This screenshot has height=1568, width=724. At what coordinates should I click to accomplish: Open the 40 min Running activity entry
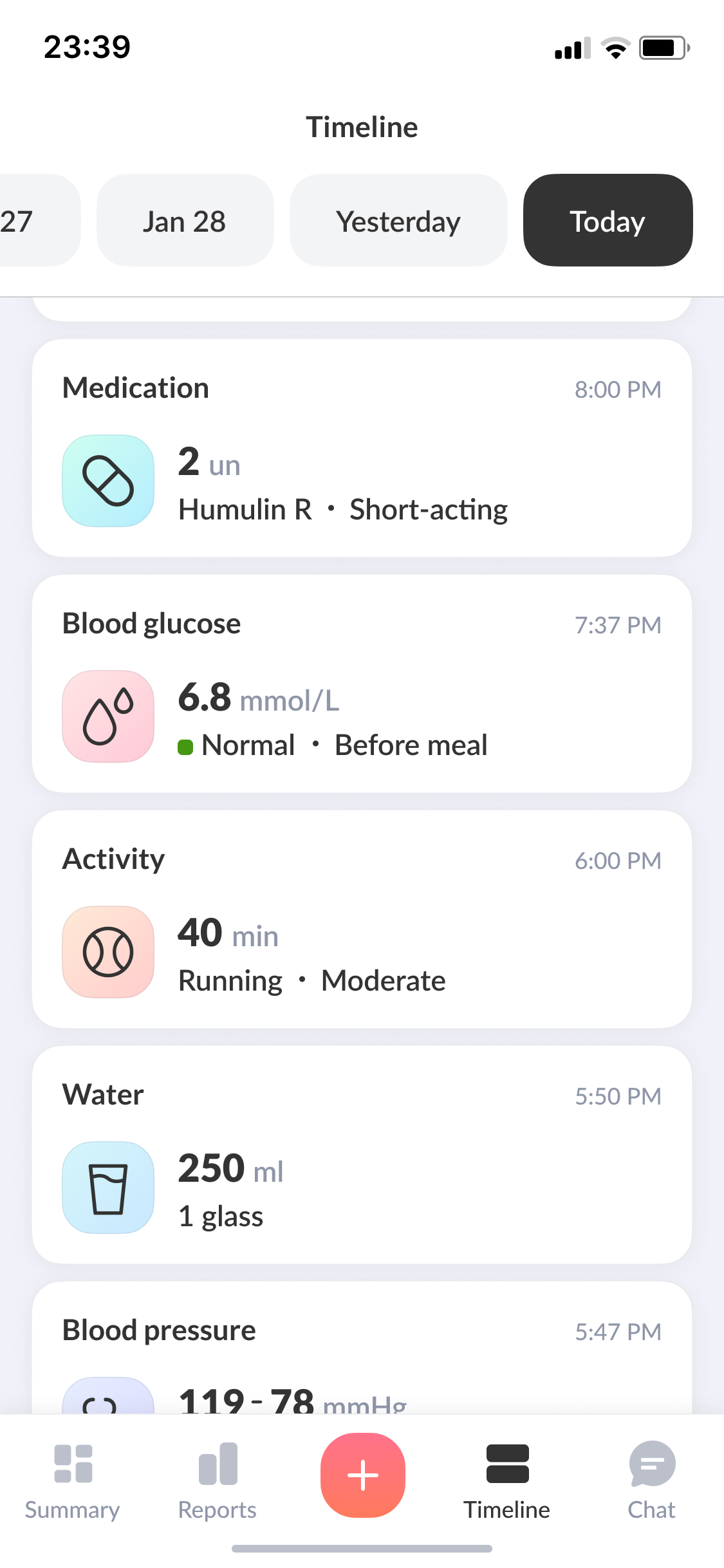tap(362, 919)
